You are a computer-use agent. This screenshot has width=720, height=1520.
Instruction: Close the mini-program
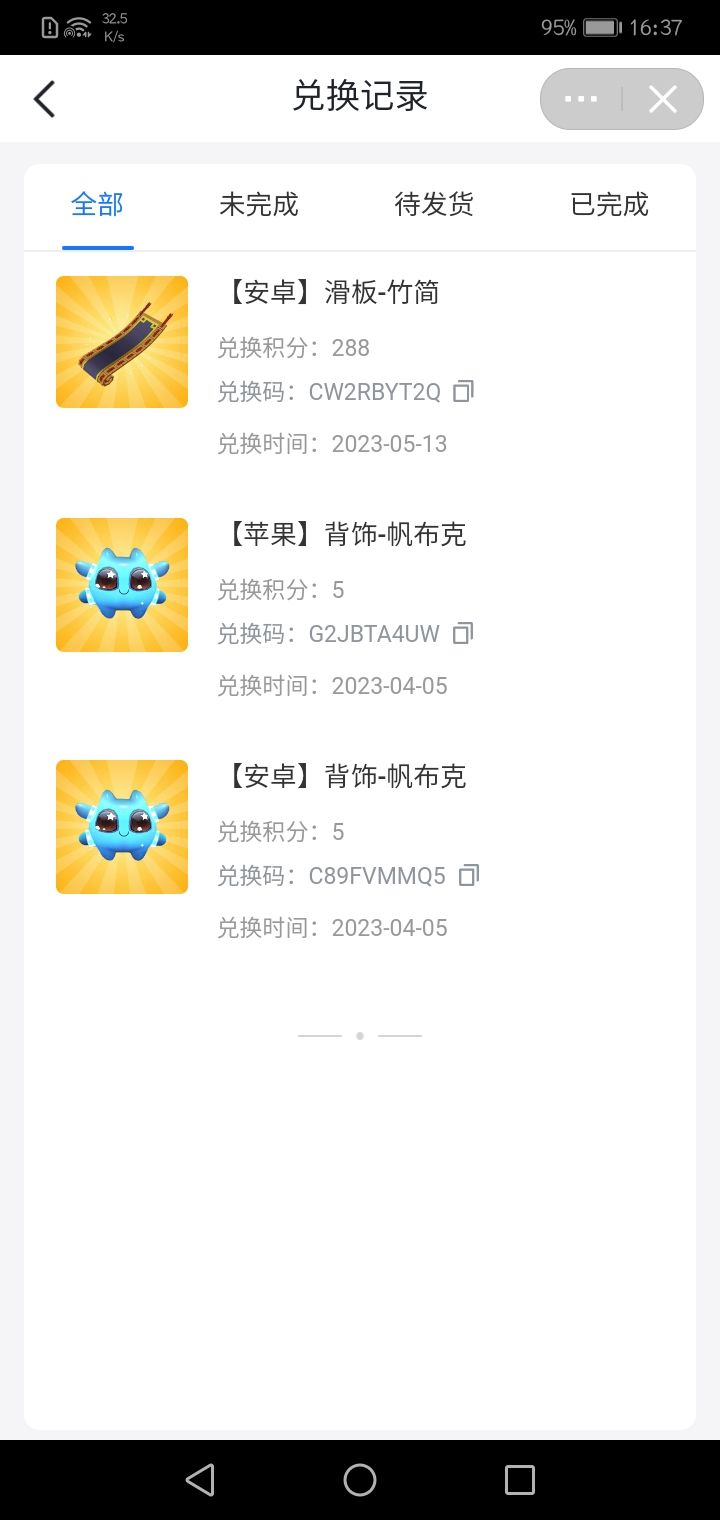pos(662,99)
